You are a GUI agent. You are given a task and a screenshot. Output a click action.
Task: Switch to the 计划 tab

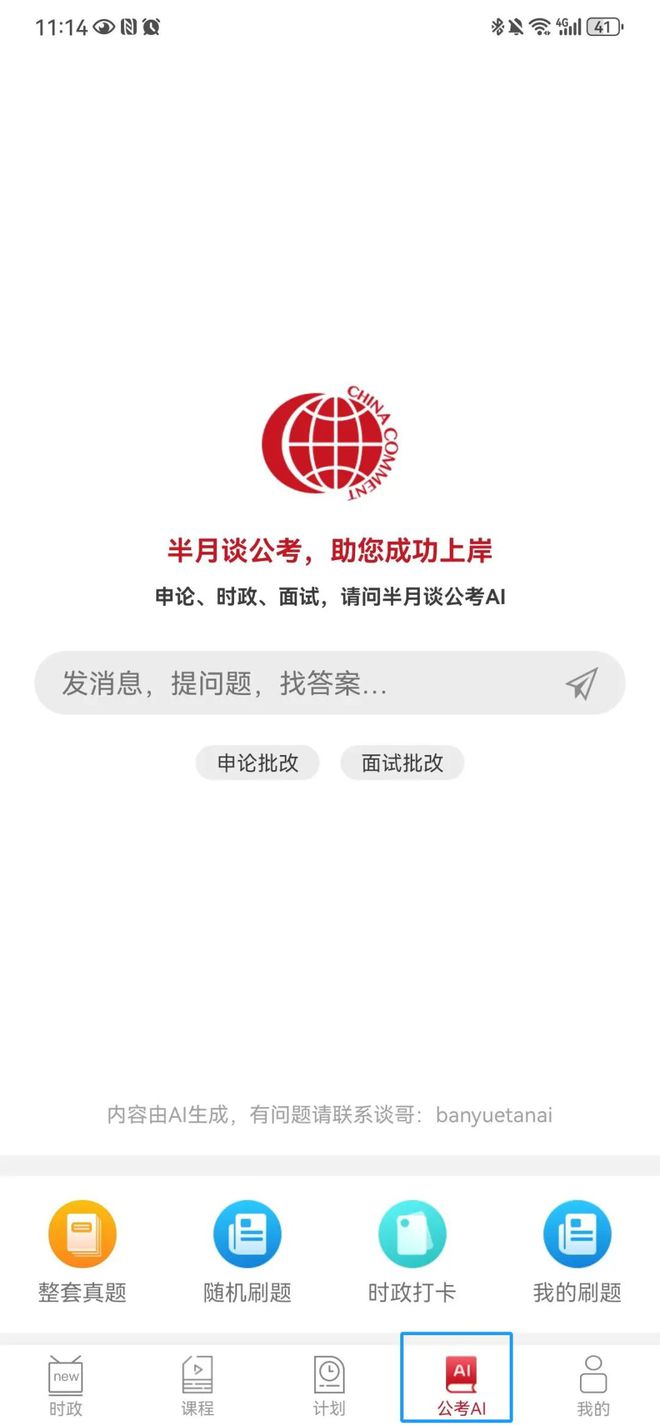pyautogui.click(x=329, y=1386)
